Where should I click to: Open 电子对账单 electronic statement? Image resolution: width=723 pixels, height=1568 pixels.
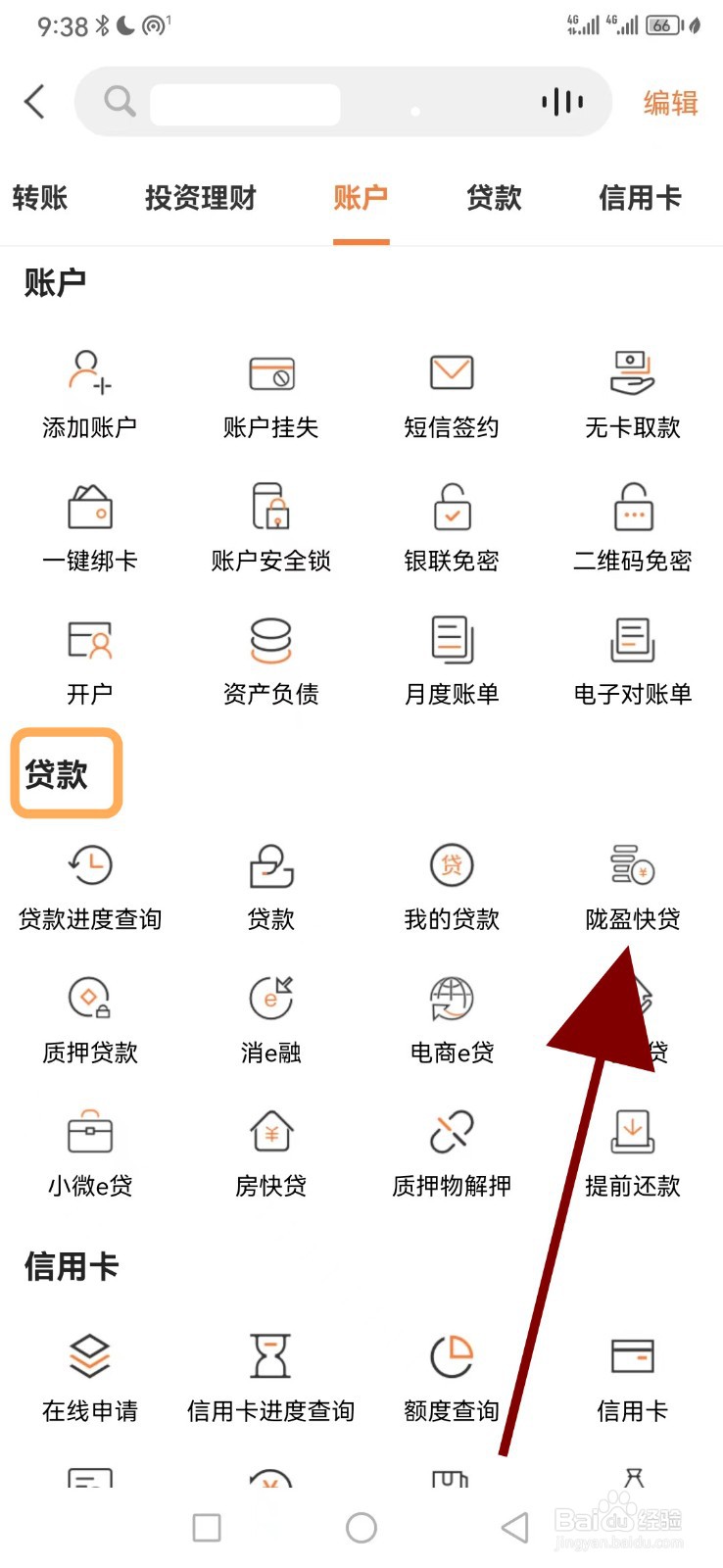632,658
